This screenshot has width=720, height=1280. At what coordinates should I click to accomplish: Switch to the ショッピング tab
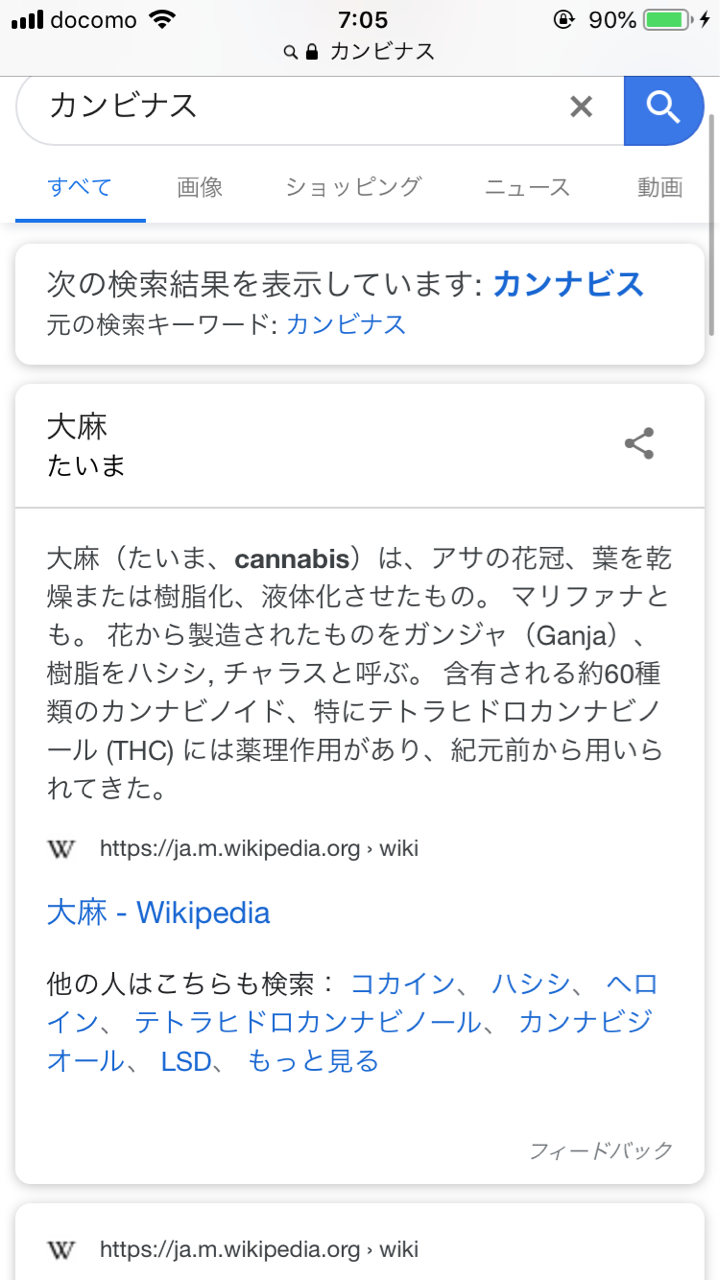[x=353, y=187]
